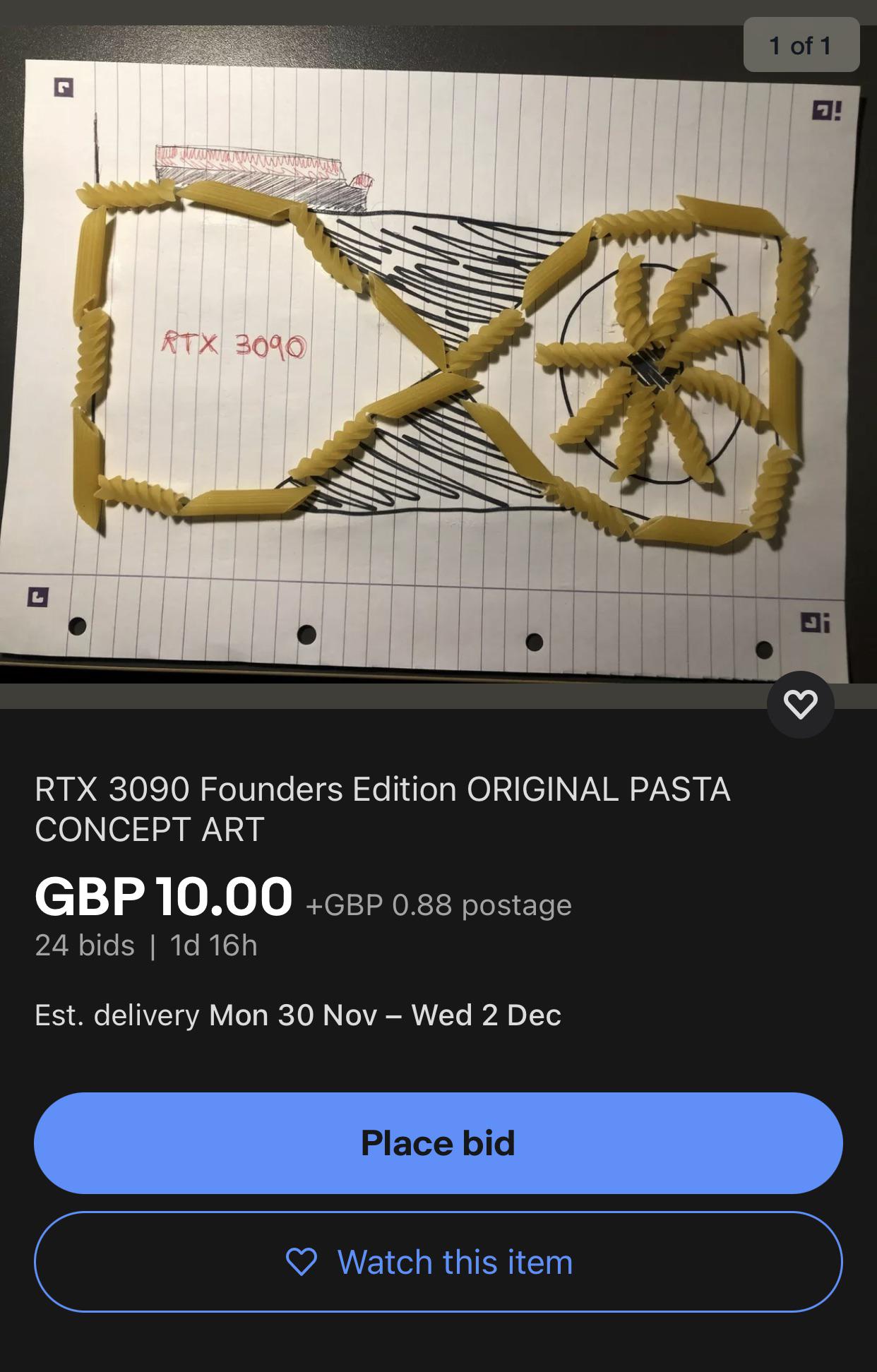This screenshot has height=1372, width=877.
Task: Tap the white Place bid button text
Action: (438, 1142)
